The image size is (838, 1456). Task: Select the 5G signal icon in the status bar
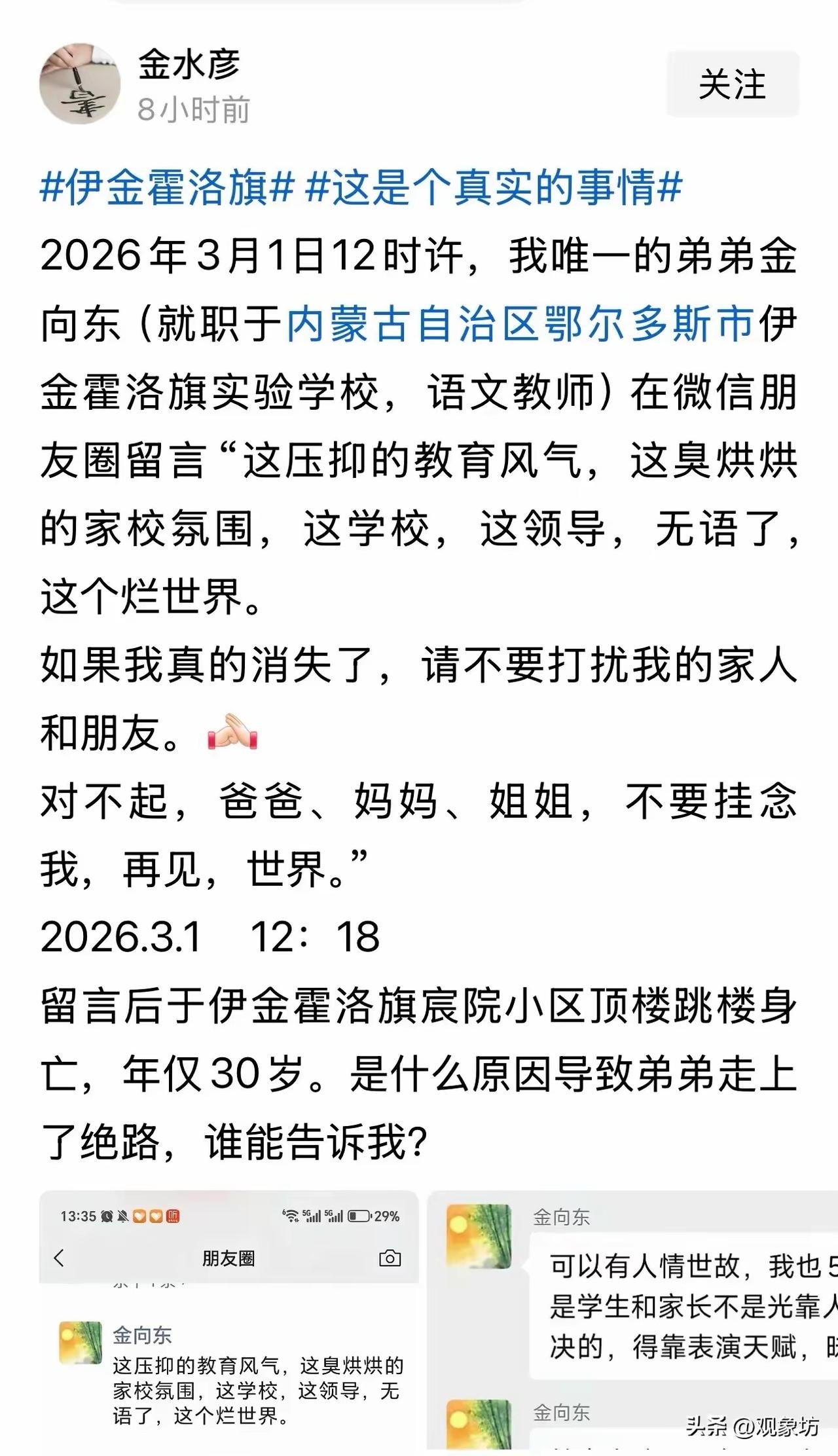(x=313, y=1216)
